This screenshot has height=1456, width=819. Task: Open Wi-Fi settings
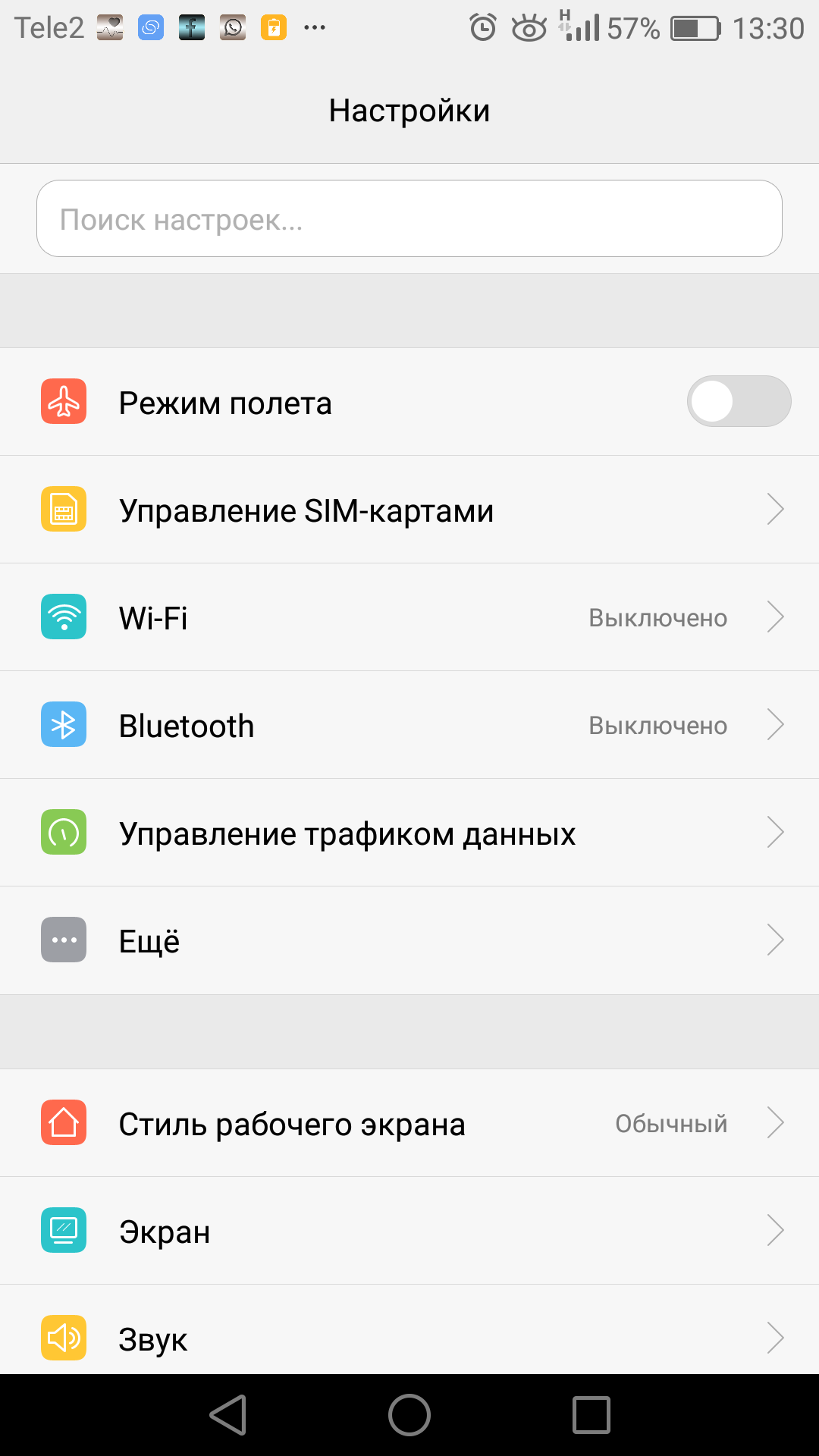click(409, 617)
